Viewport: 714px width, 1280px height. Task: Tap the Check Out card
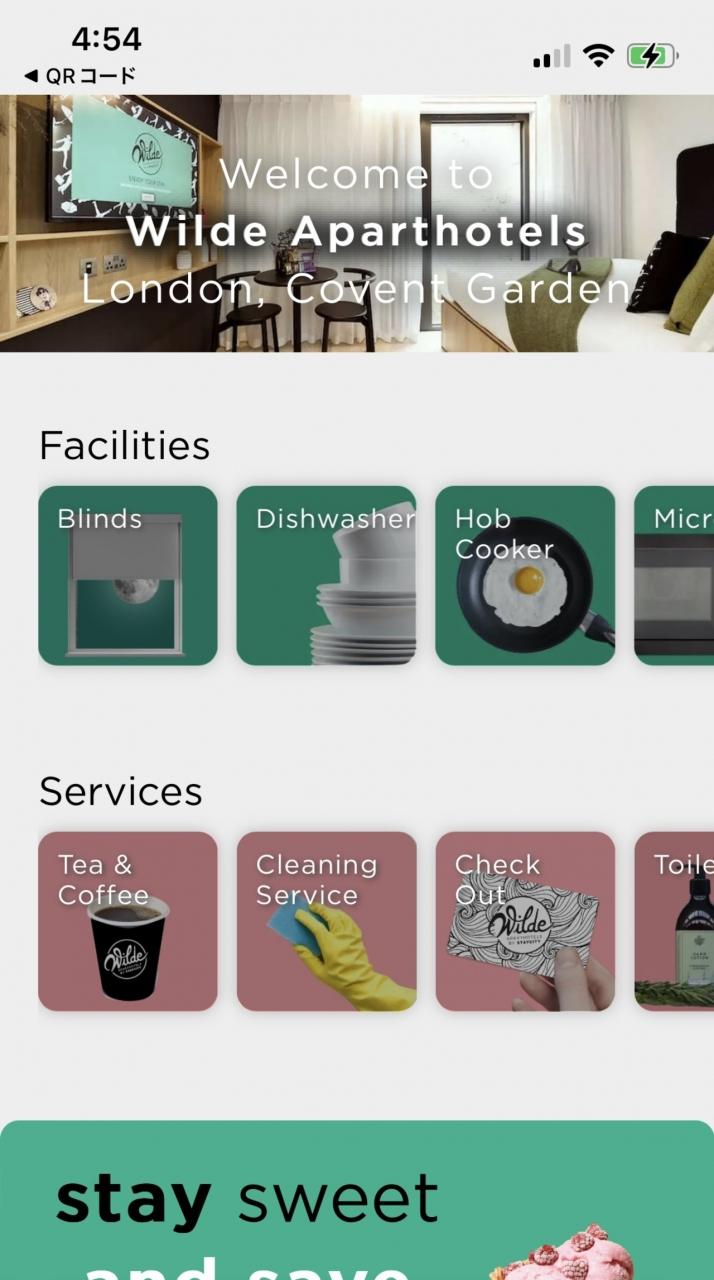[525, 921]
